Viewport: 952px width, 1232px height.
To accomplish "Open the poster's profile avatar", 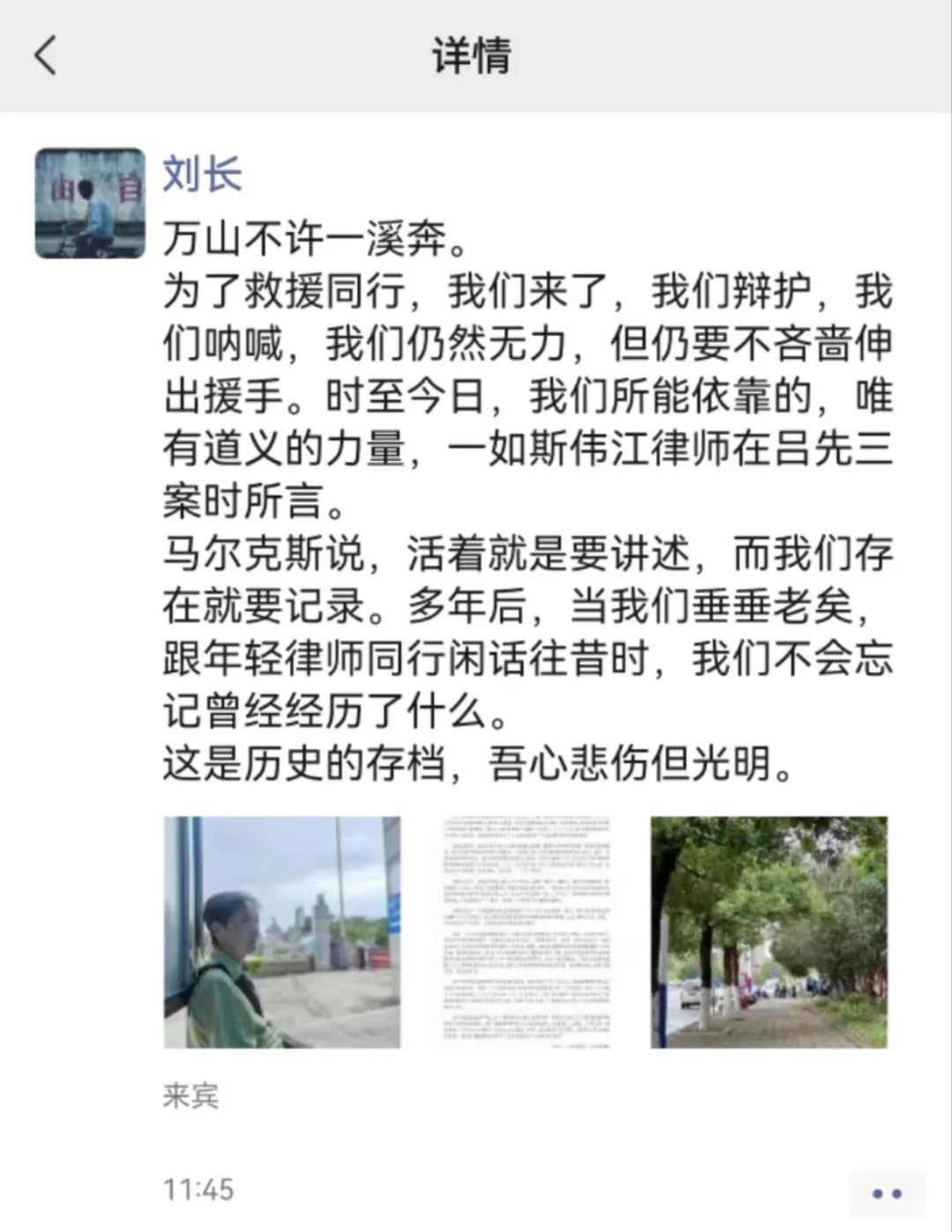I will tap(90, 203).
